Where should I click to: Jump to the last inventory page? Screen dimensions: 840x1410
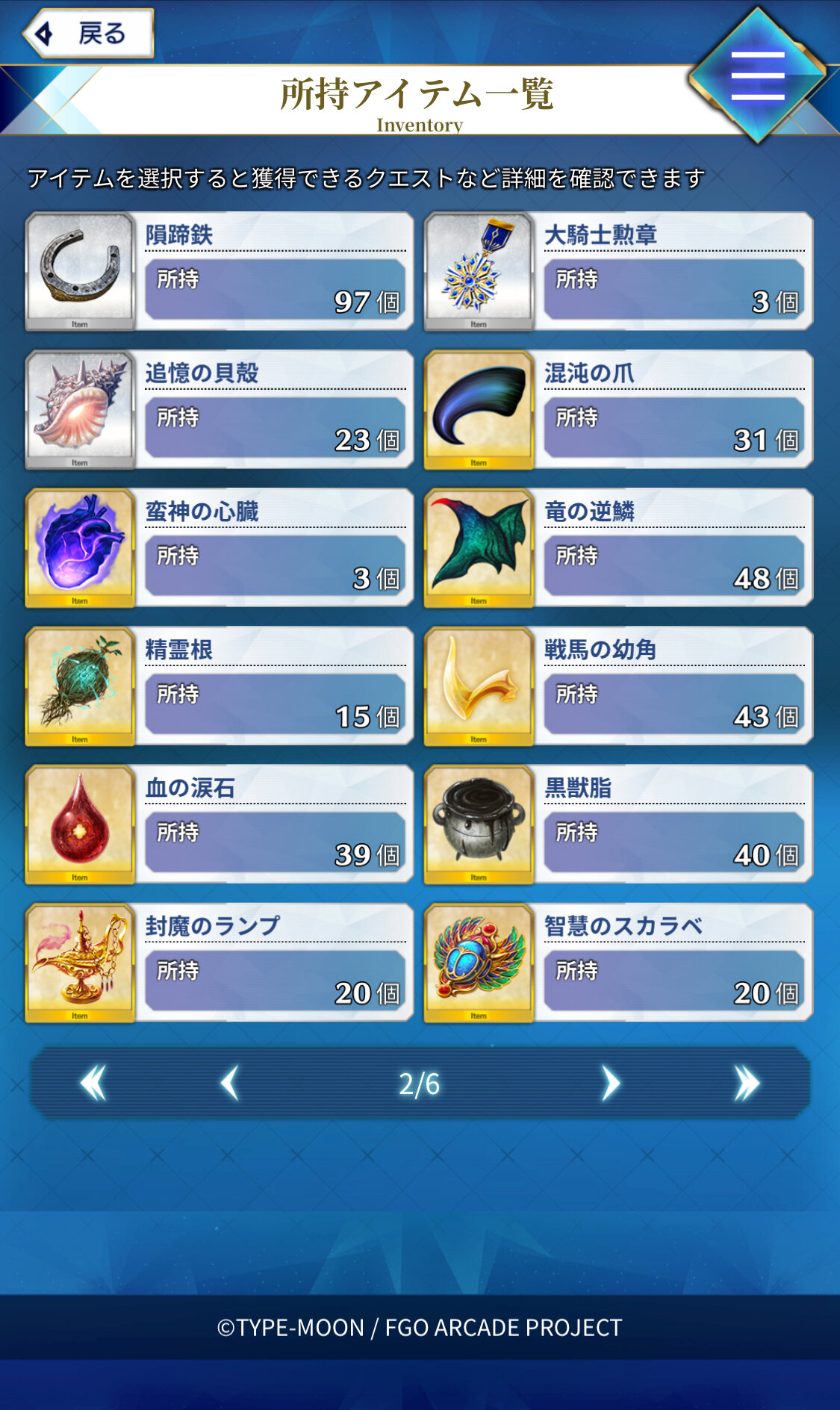(x=746, y=1083)
